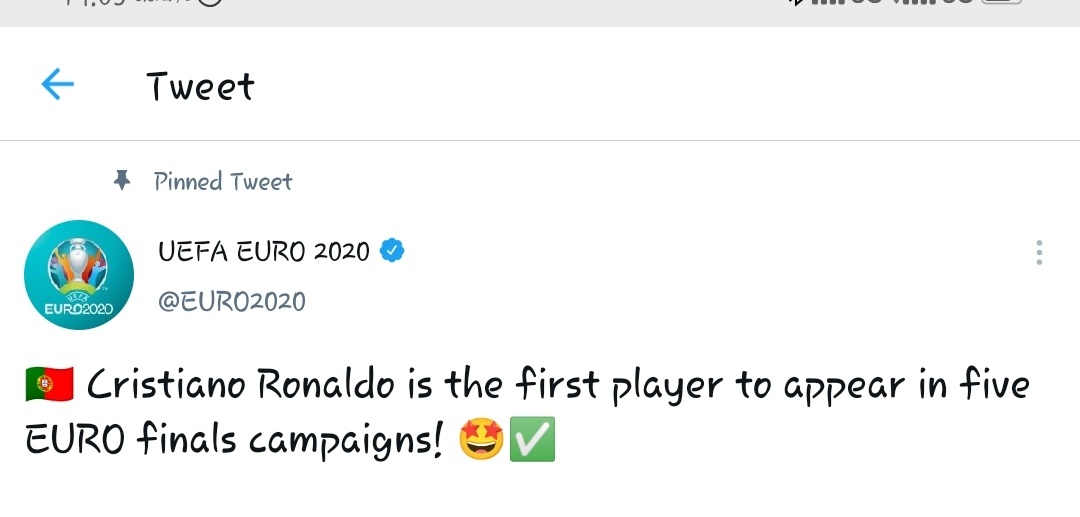1080x517 pixels.
Task: Open the tweet's three-dot overflow menu
Action: (1039, 253)
